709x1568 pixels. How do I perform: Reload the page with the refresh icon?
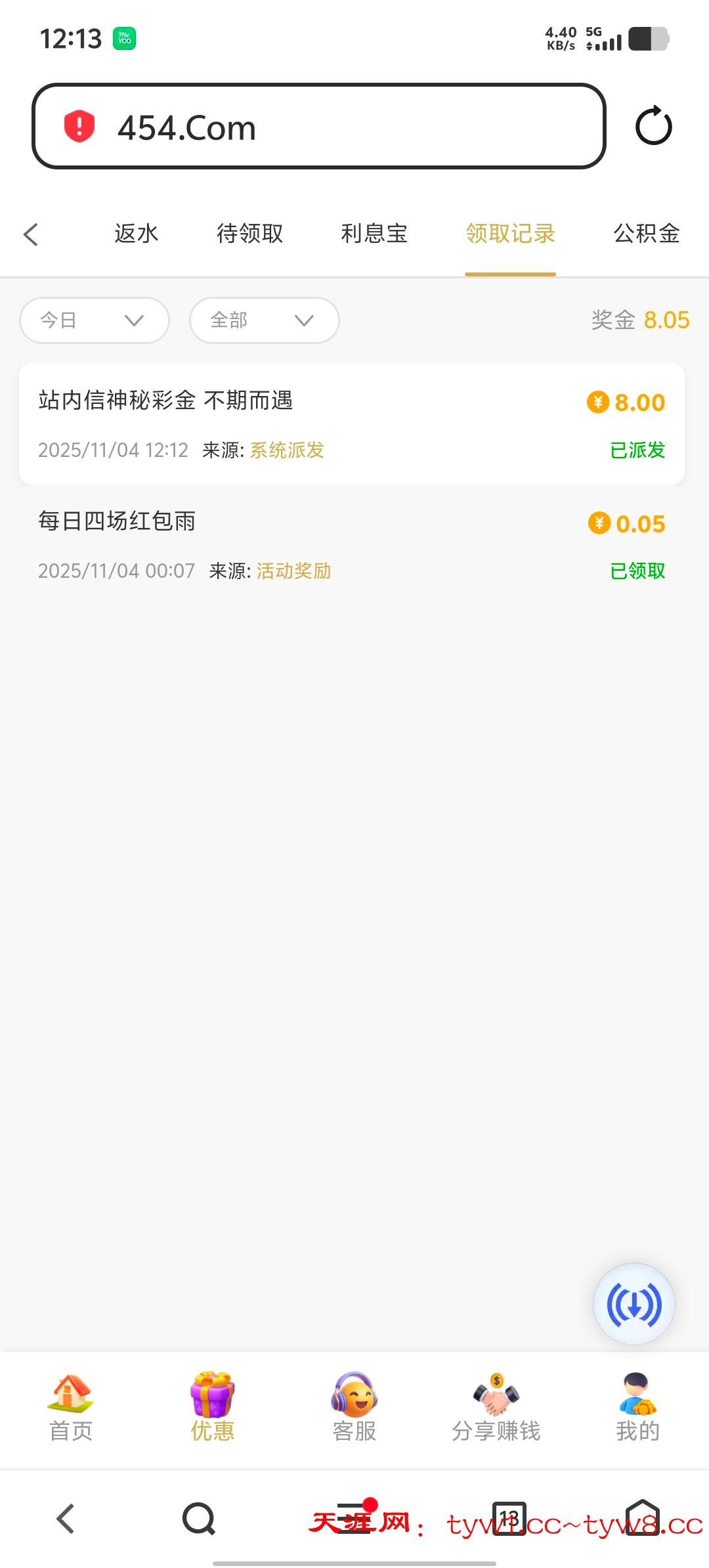coord(653,126)
